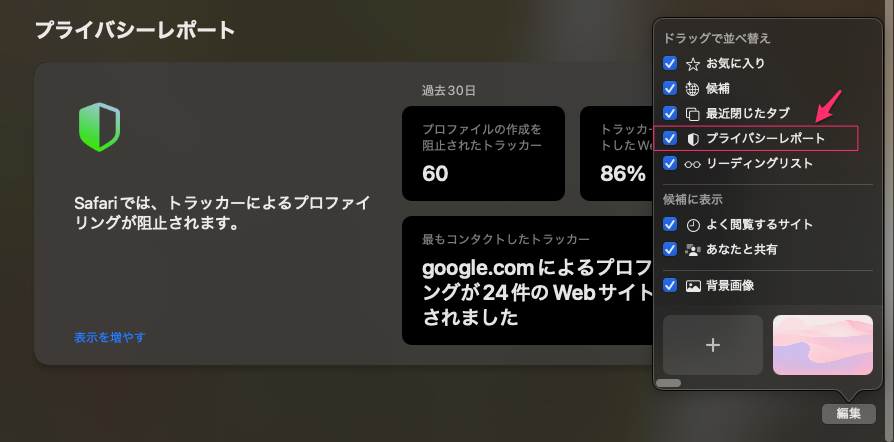The image size is (894, 442).
Task: Toggle あなたと共有 checkbox
Action: pyautogui.click(x=671, y=249)
